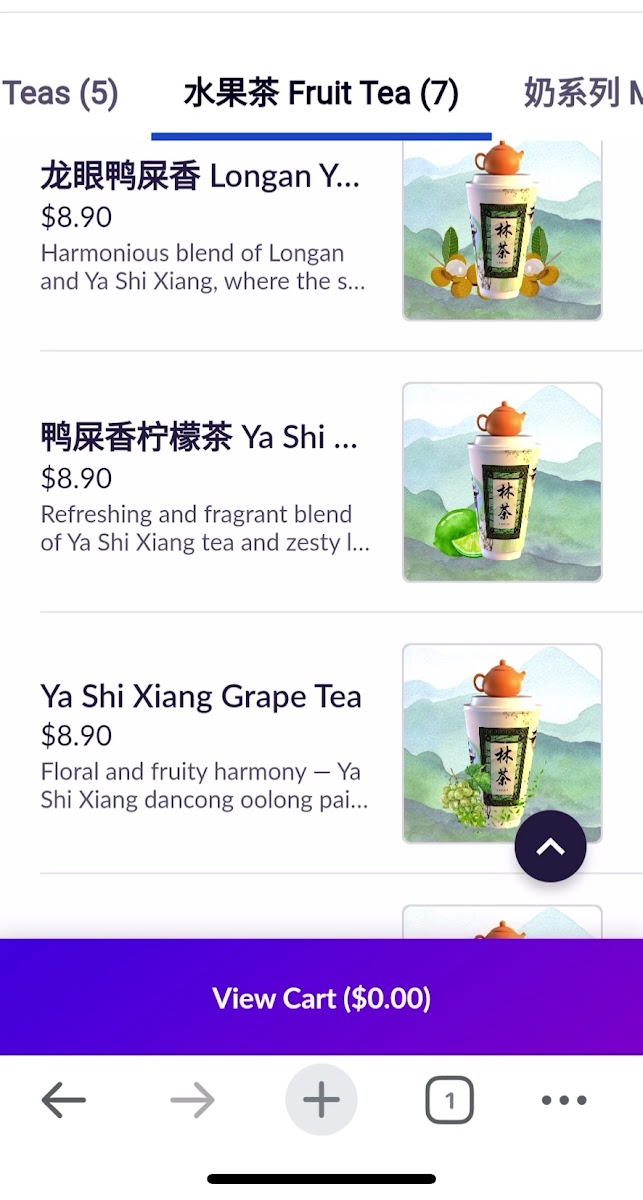Show open browser tabs
The width and height of the screenshot is (643, 1200).
[x=449, y=1101]
